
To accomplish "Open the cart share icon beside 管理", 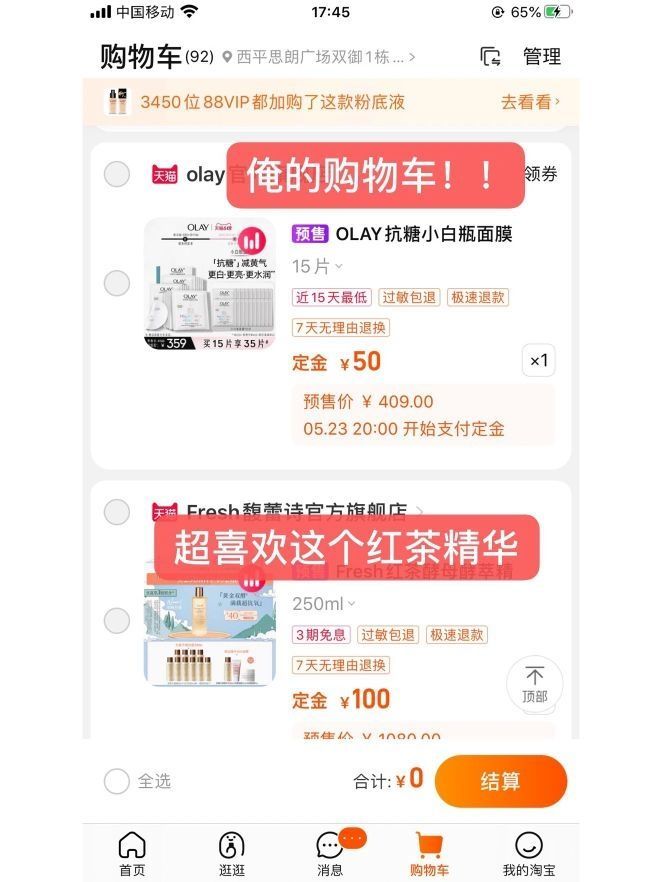I will 490,57.
